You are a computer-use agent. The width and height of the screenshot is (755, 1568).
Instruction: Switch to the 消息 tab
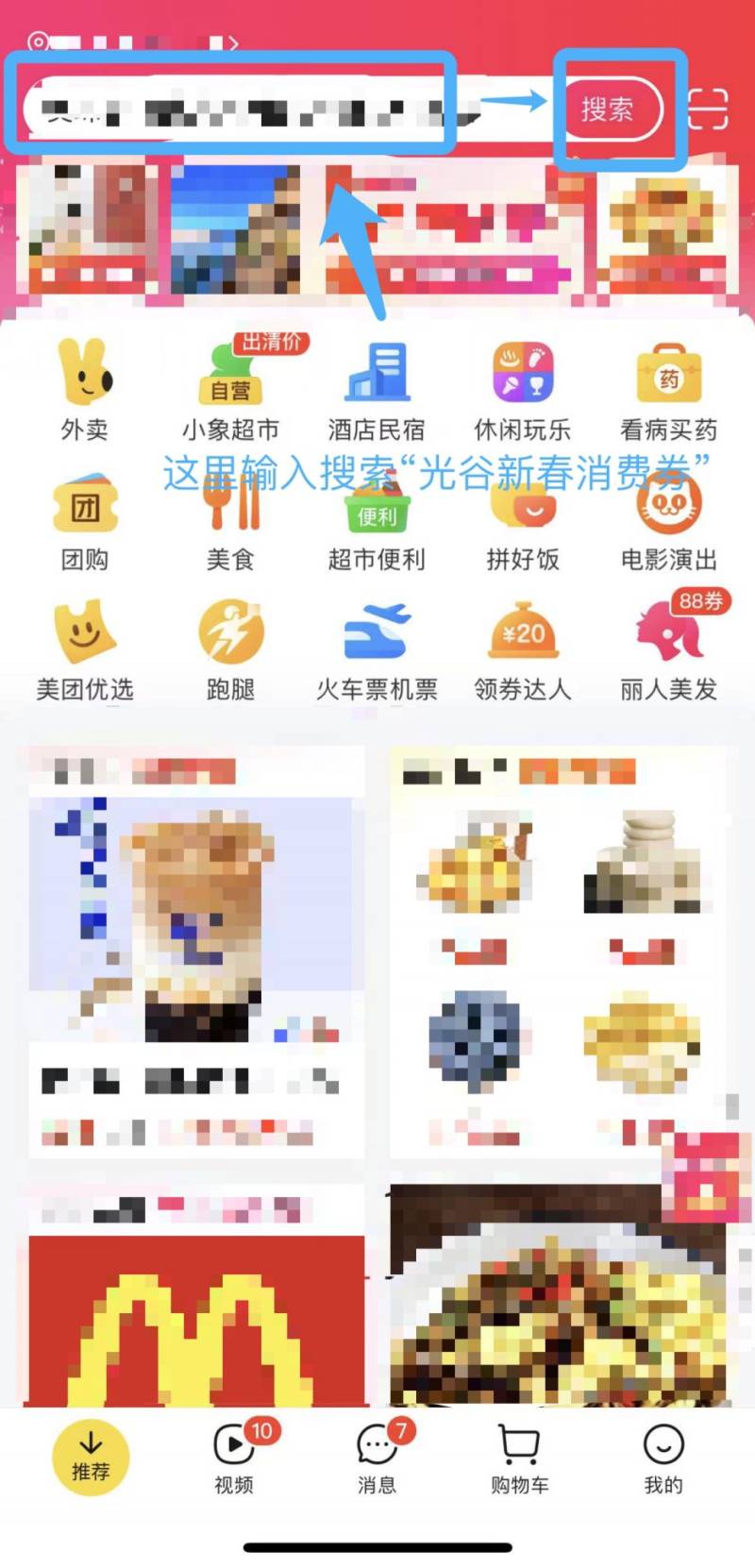(x=377, y=1457)
